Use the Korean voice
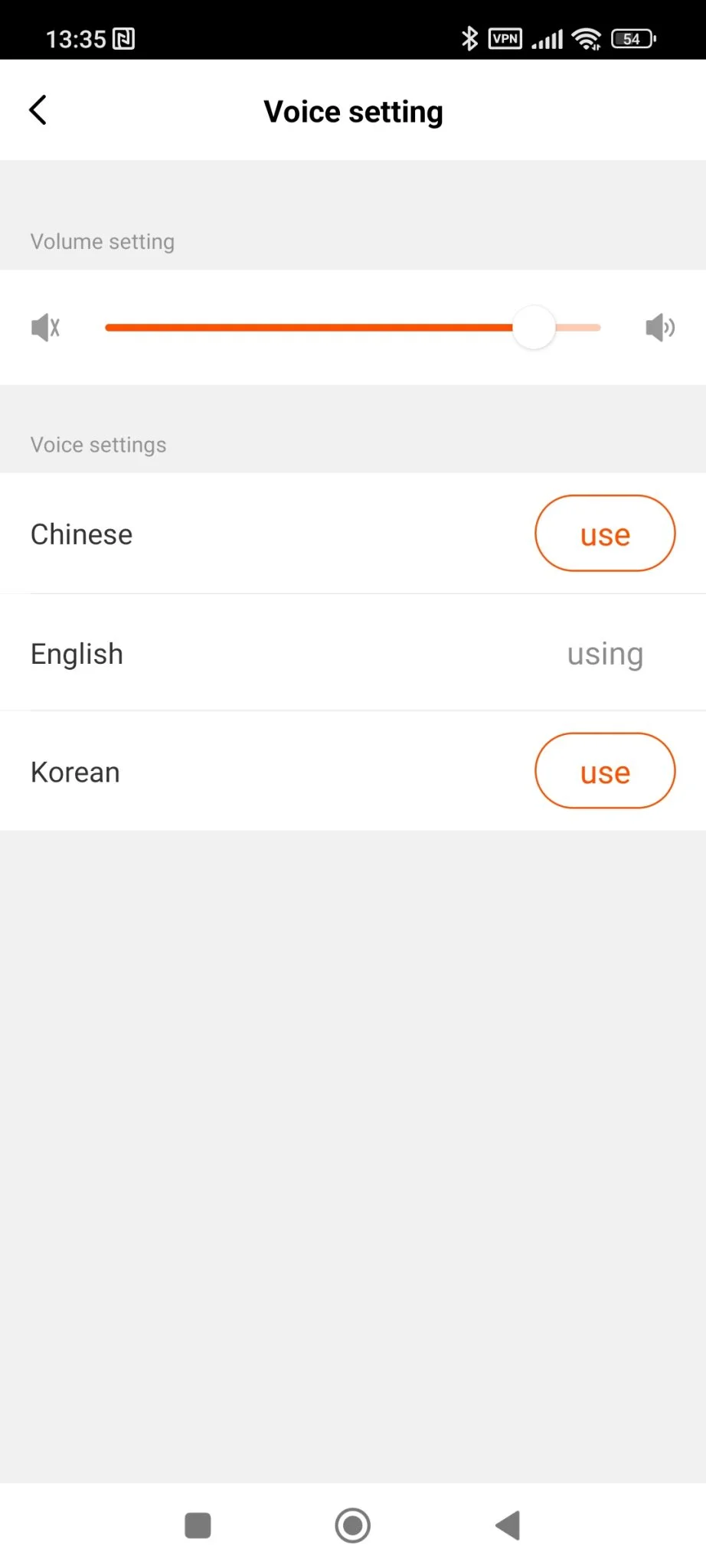Viewport: 706px width, 1568px height. click(604, 771)
